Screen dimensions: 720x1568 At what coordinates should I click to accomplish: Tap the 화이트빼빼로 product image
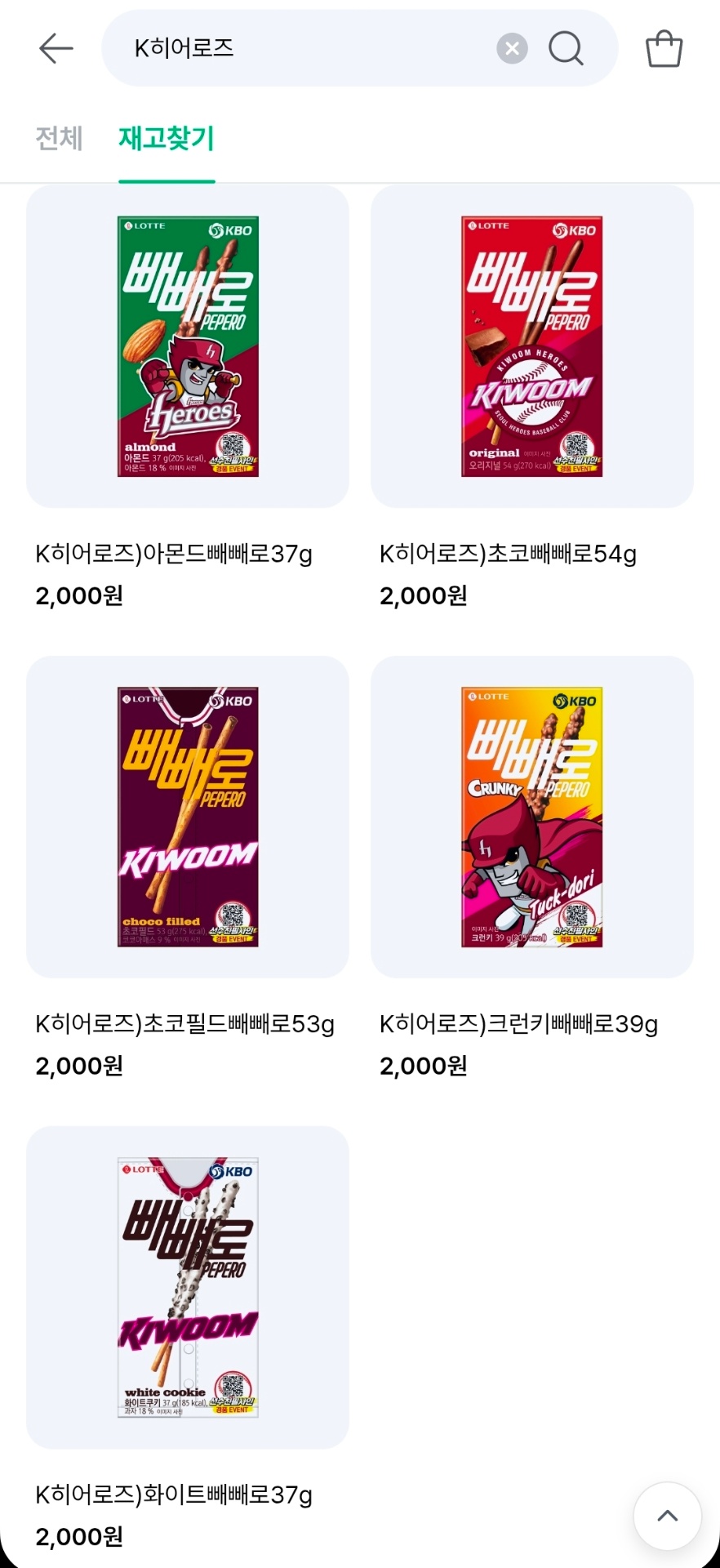(x=187, y=1287)
